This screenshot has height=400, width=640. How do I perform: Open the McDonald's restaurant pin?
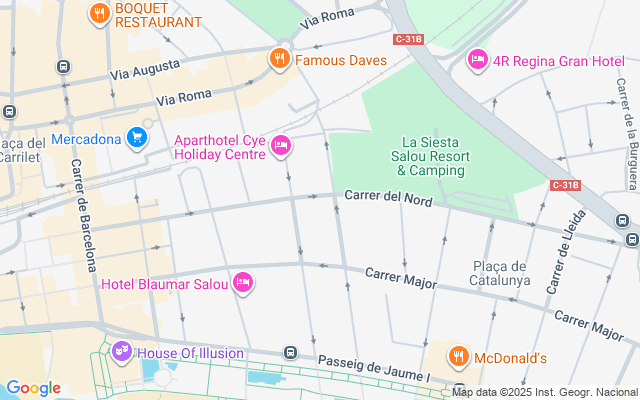[458, 356]
